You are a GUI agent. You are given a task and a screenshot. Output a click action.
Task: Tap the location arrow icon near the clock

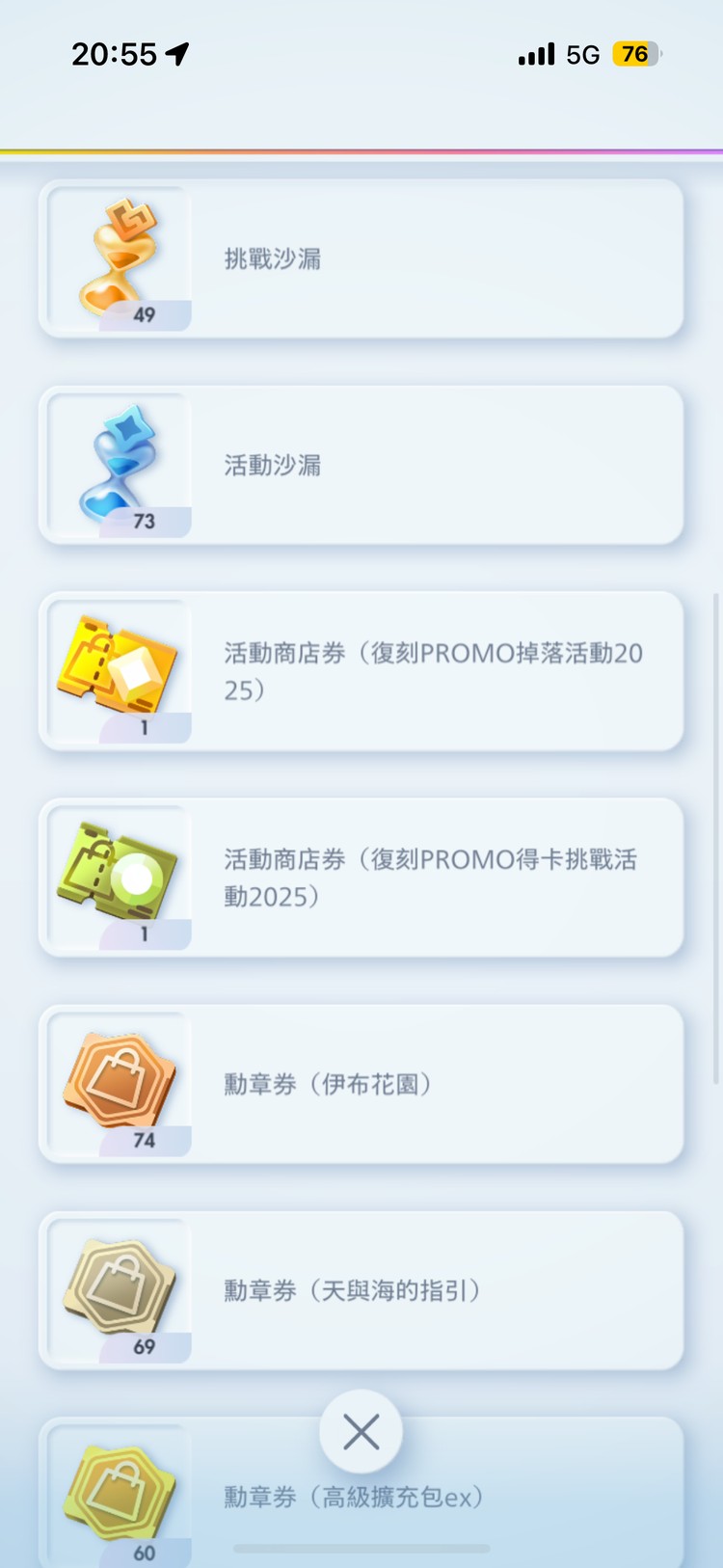(178, 54)
